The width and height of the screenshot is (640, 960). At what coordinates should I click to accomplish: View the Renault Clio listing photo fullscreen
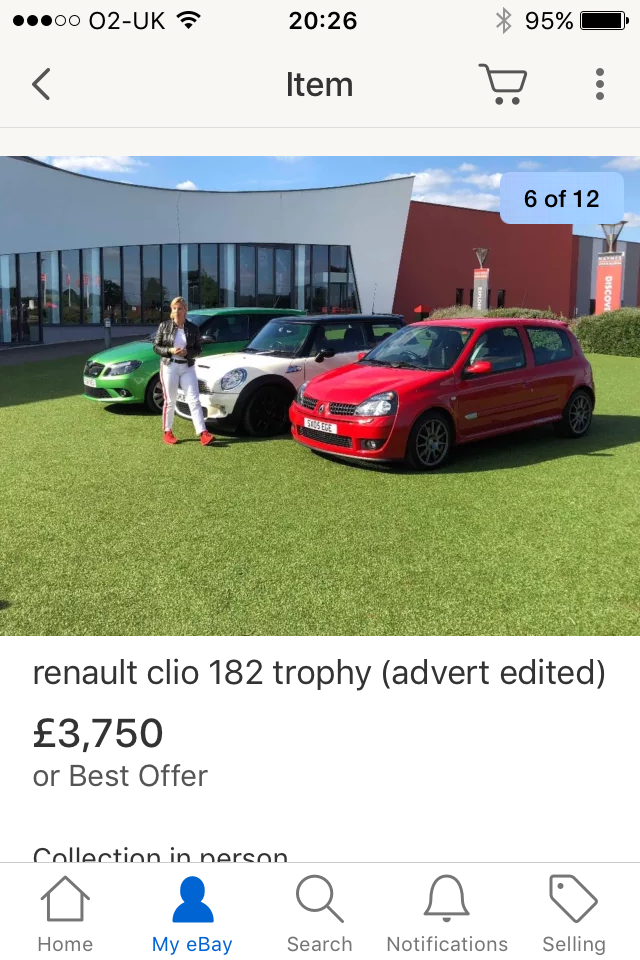click(x=320, y=395)
